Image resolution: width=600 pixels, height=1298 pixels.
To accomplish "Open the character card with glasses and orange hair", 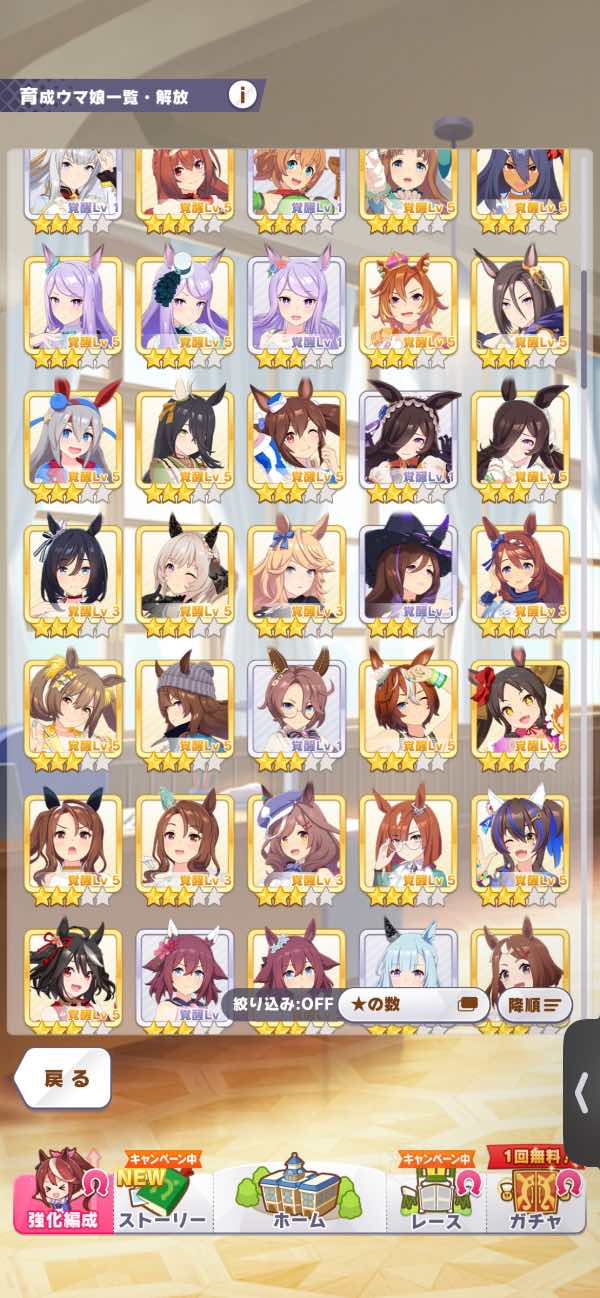I will point(409,842).
